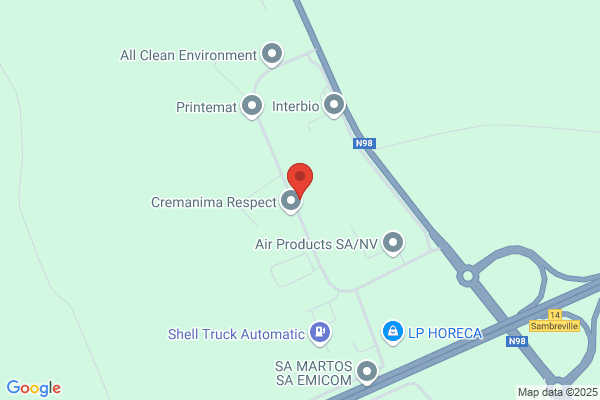Tap the Google logo link
This screenshot has width=600, height=400.
coord(34,388)
